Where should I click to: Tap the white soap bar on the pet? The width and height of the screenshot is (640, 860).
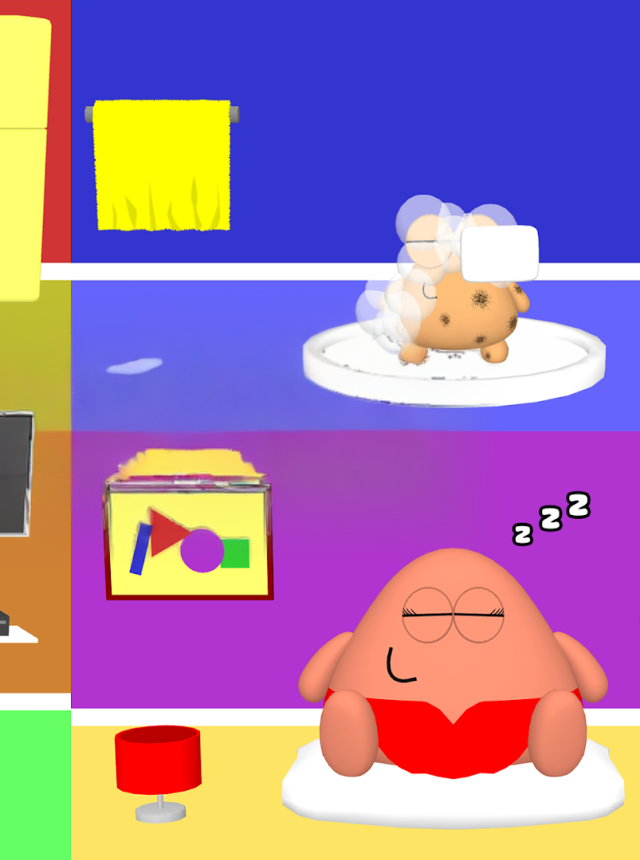point(500,253)
